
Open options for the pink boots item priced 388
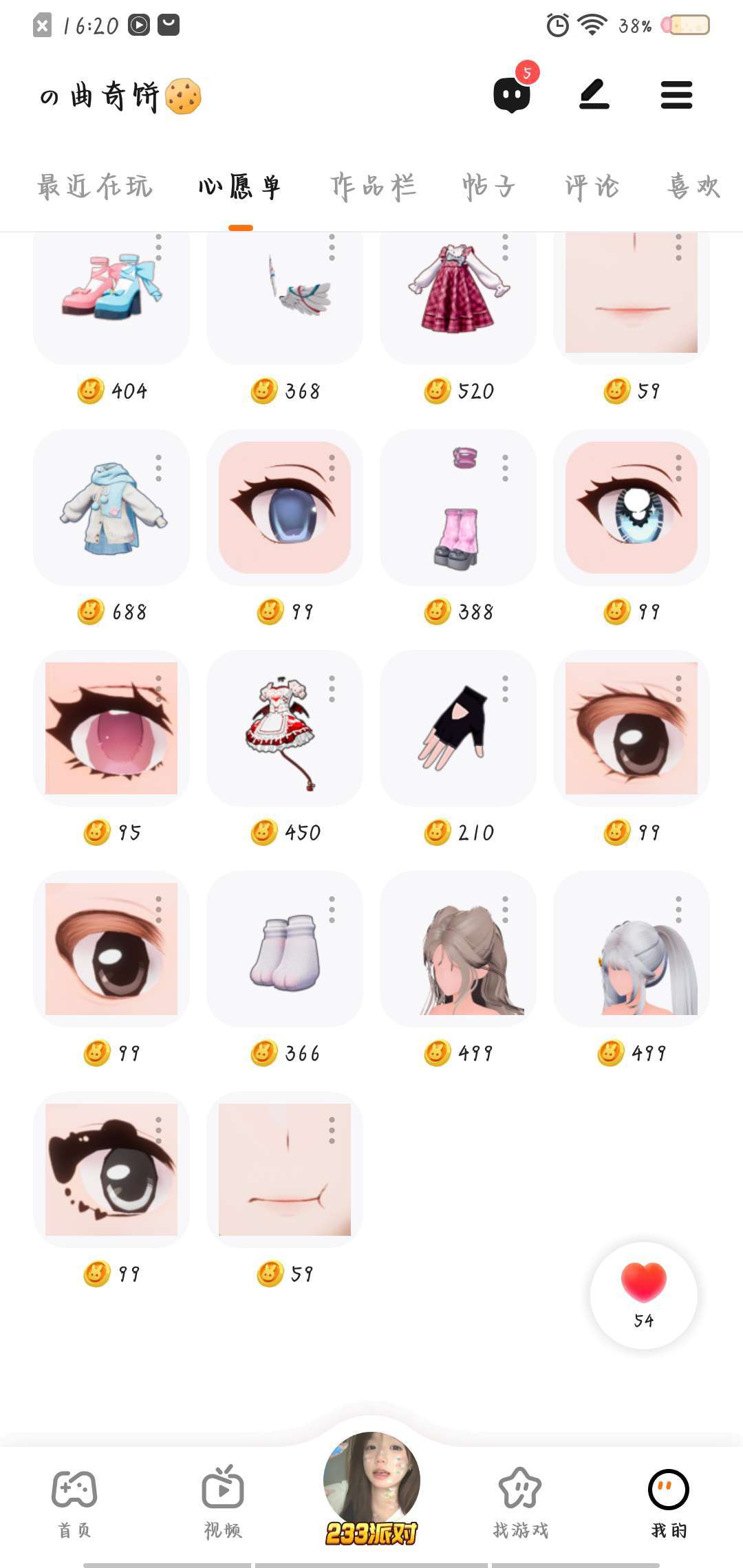tap(505, 468)
